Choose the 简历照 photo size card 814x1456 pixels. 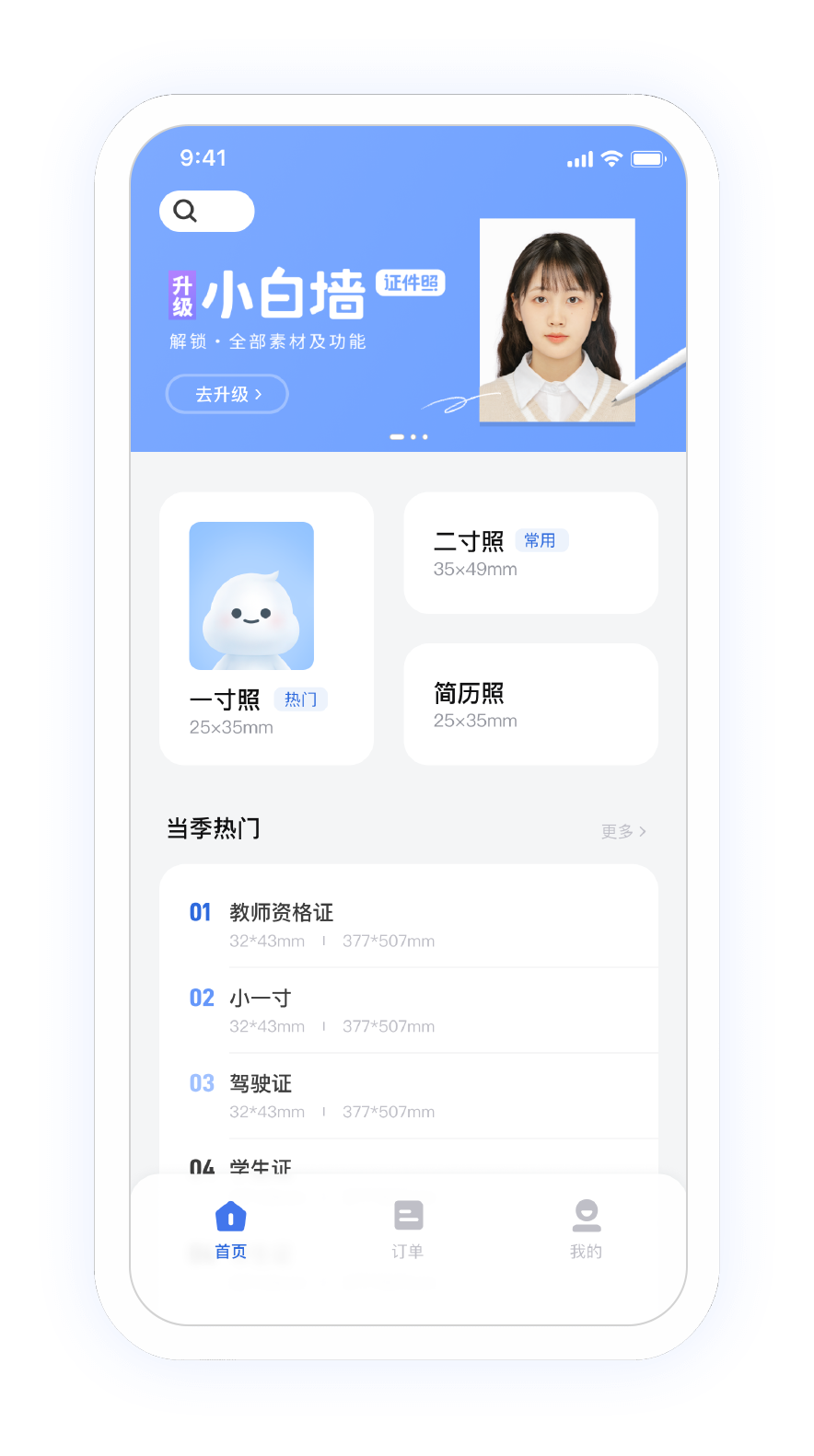[x=530, y=704]
